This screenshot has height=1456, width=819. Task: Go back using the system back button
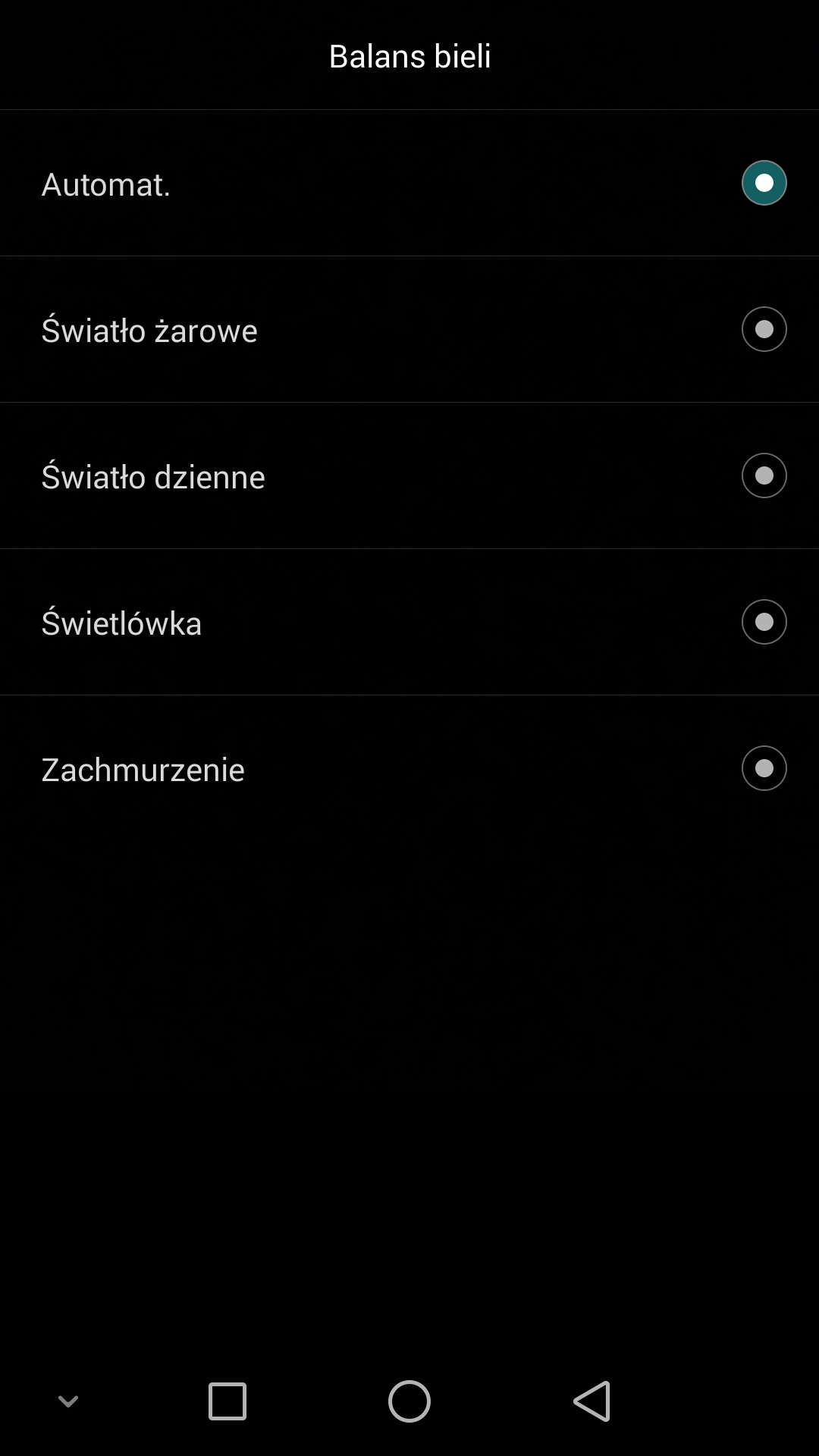pos(592,1401)
